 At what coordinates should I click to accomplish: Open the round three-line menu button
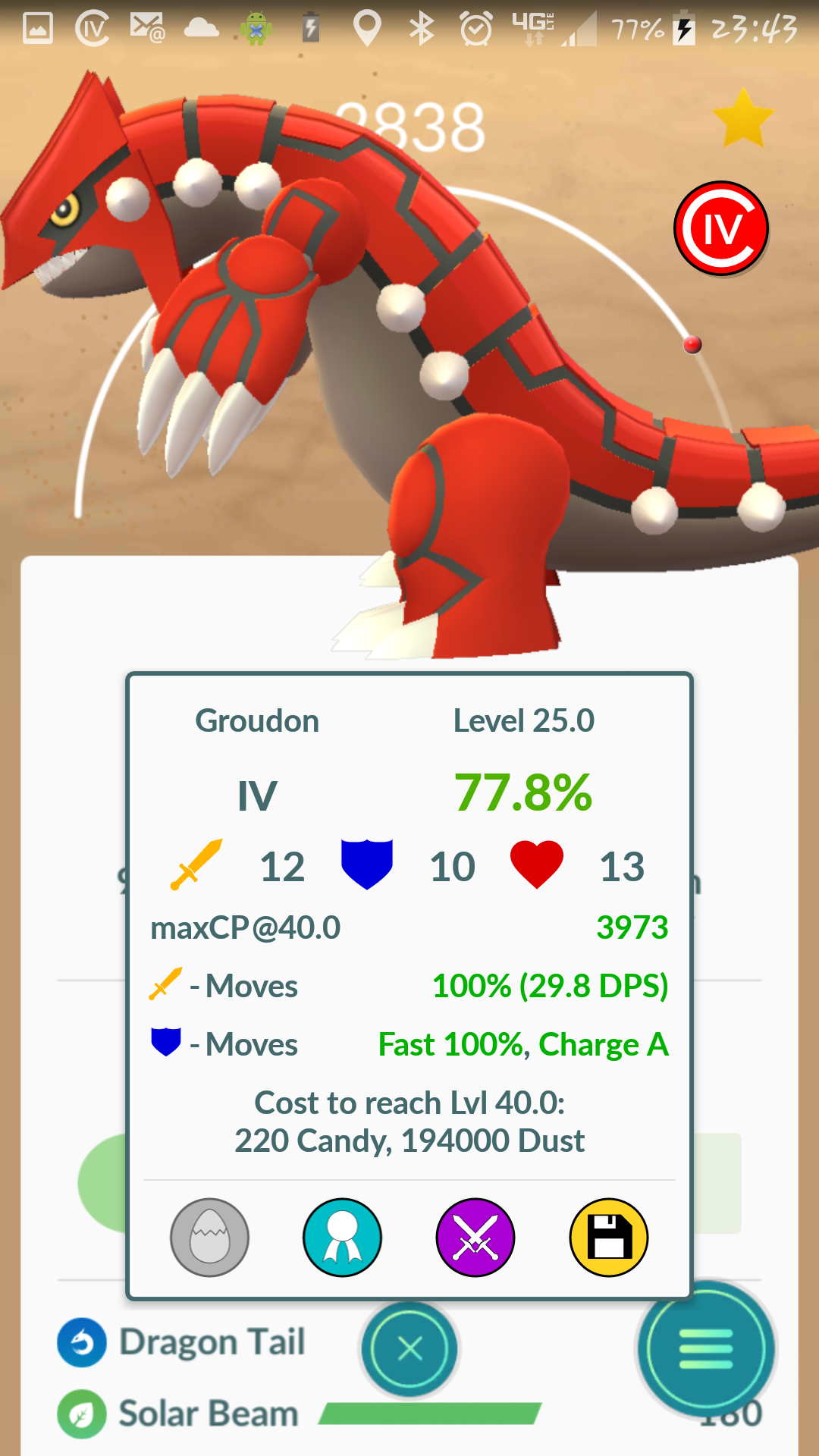(706, 1349)
